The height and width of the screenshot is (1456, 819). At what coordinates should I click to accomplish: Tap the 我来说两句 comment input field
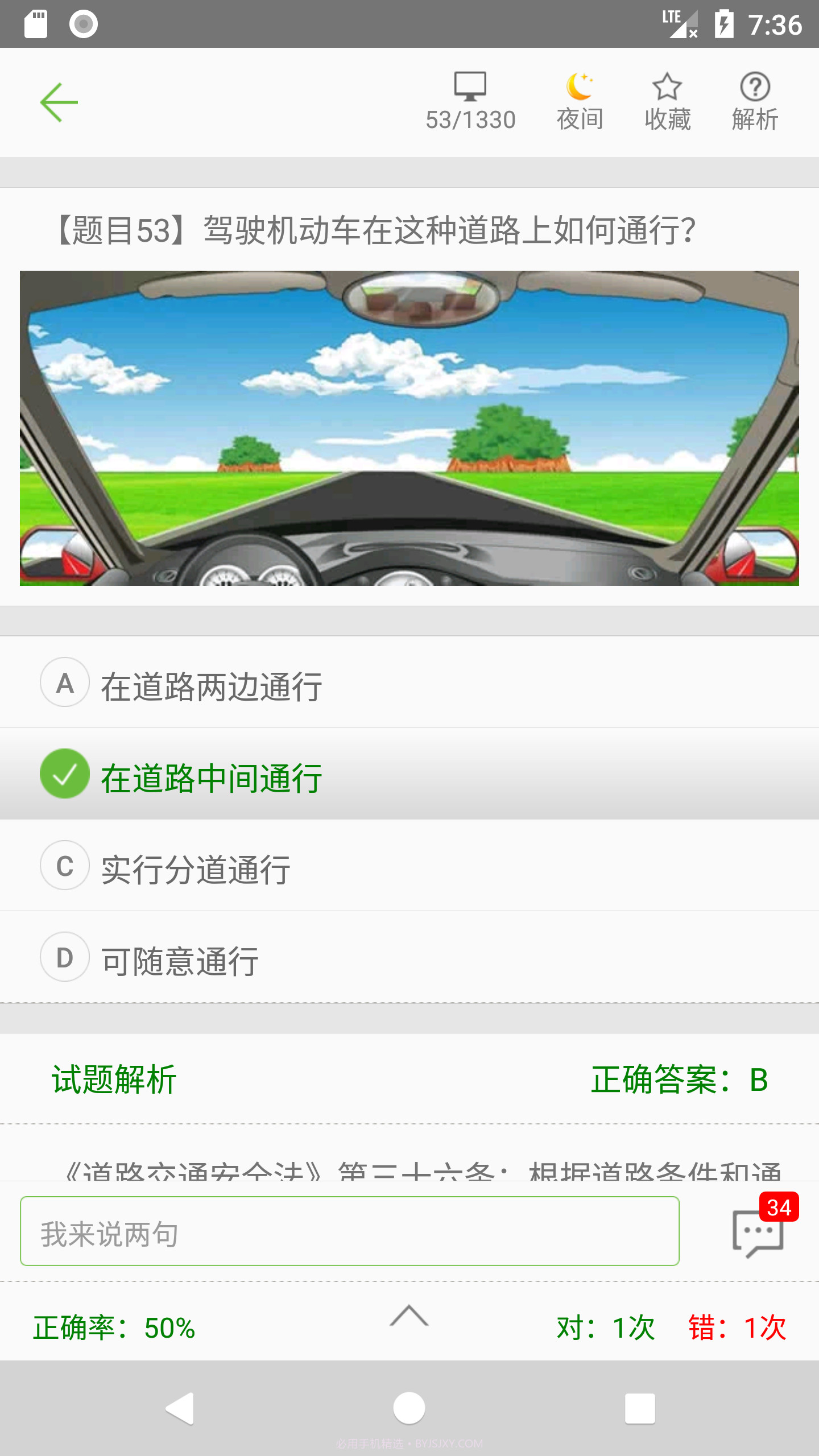point(350,1231)
